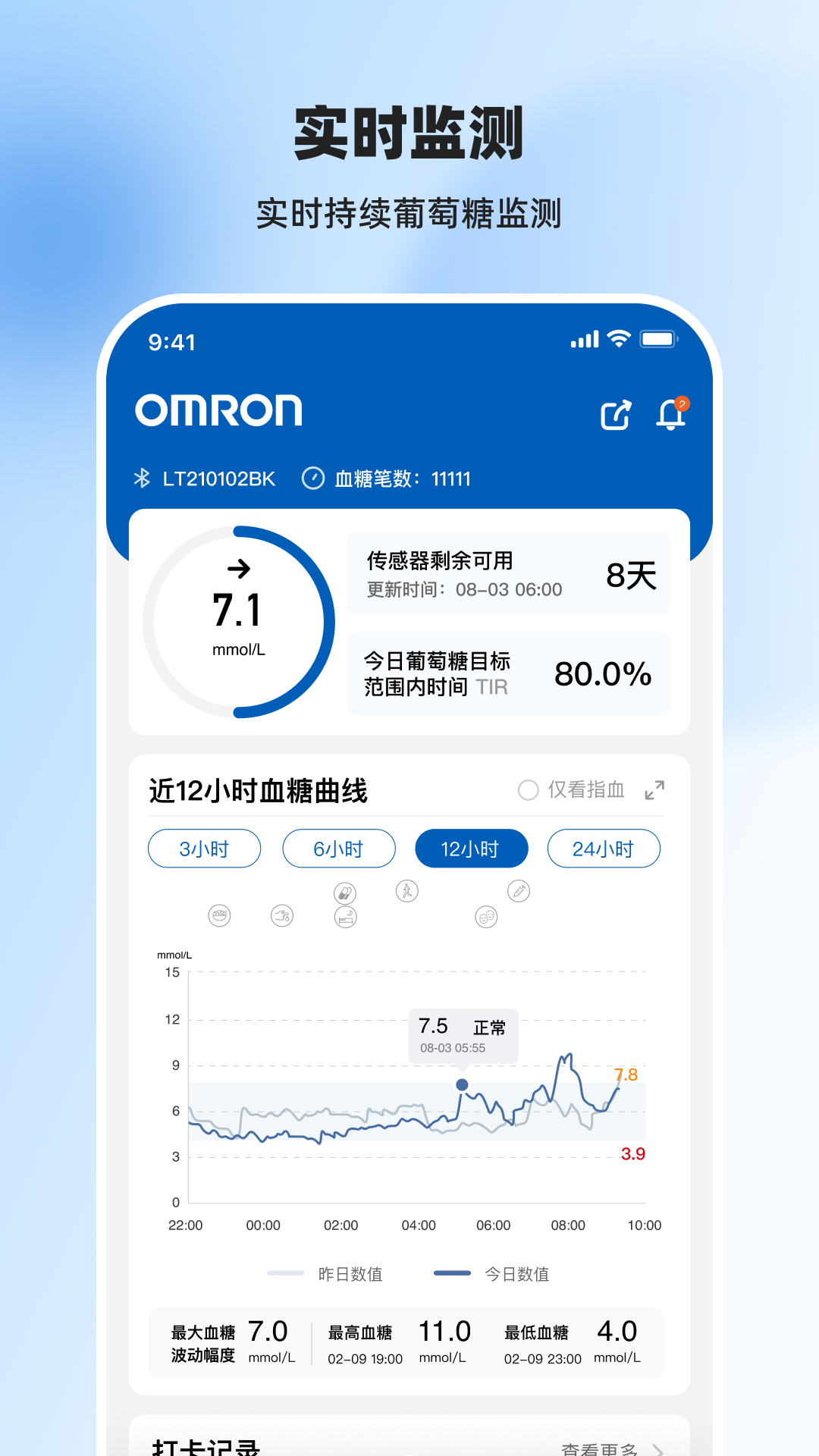Screen dimensions: 819x1456
Task: Select the meal/diet event icon above the chart
Action: coord(219,915)
